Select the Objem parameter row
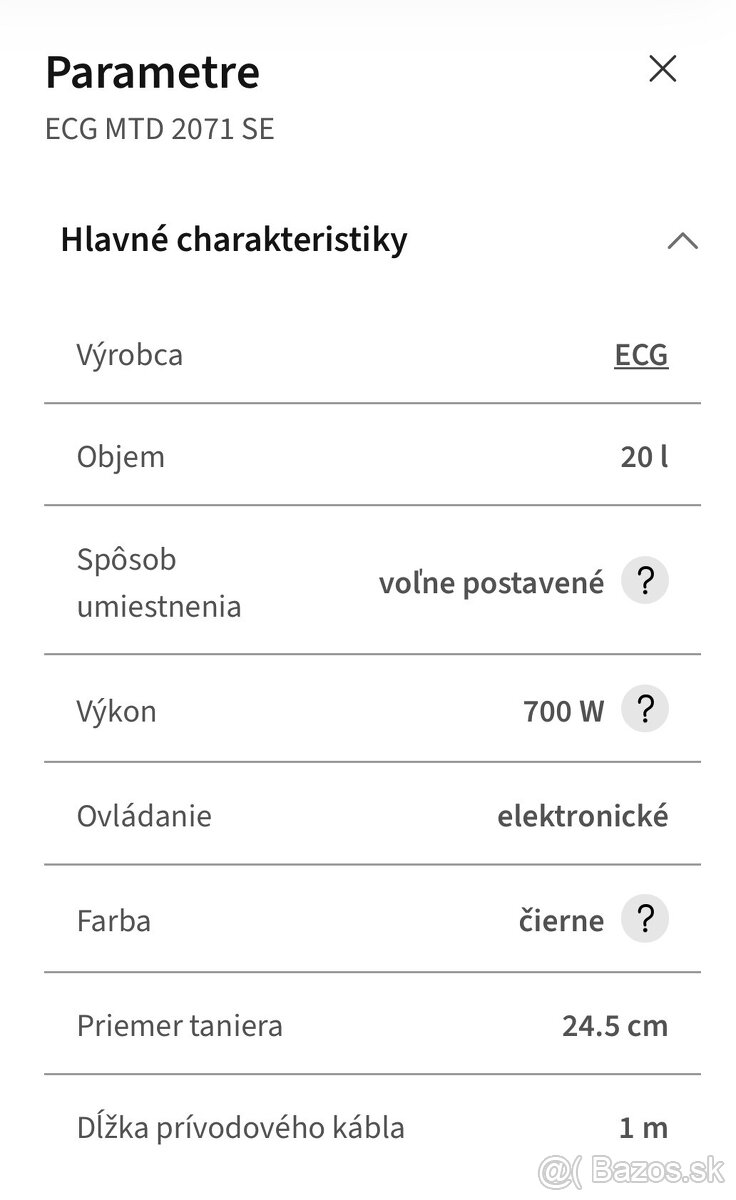The image size is (736, 1200). click(370, 456)
